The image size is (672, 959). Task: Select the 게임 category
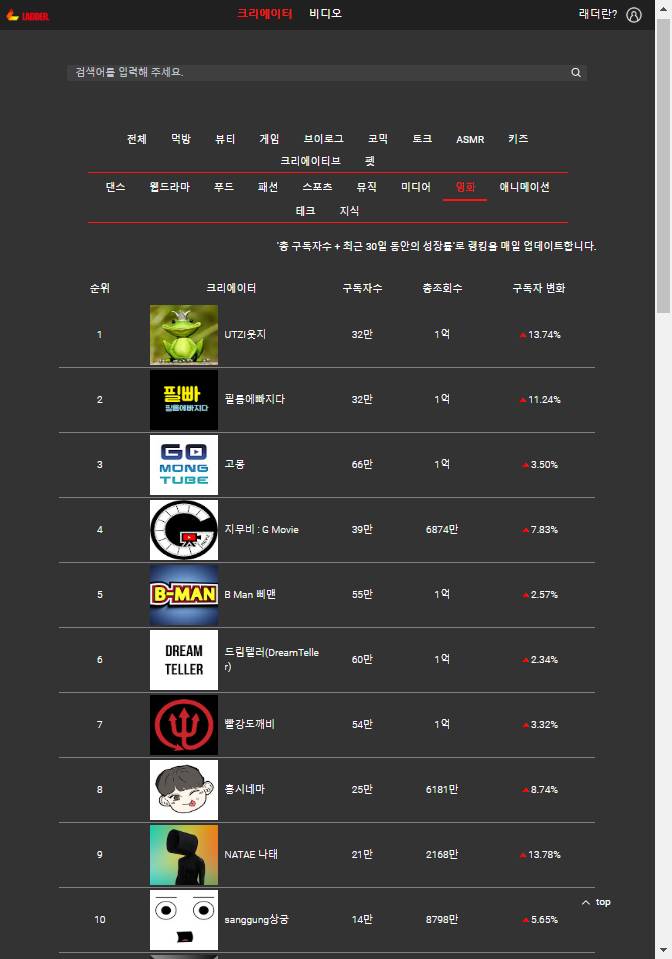click(x=269, y=139)
